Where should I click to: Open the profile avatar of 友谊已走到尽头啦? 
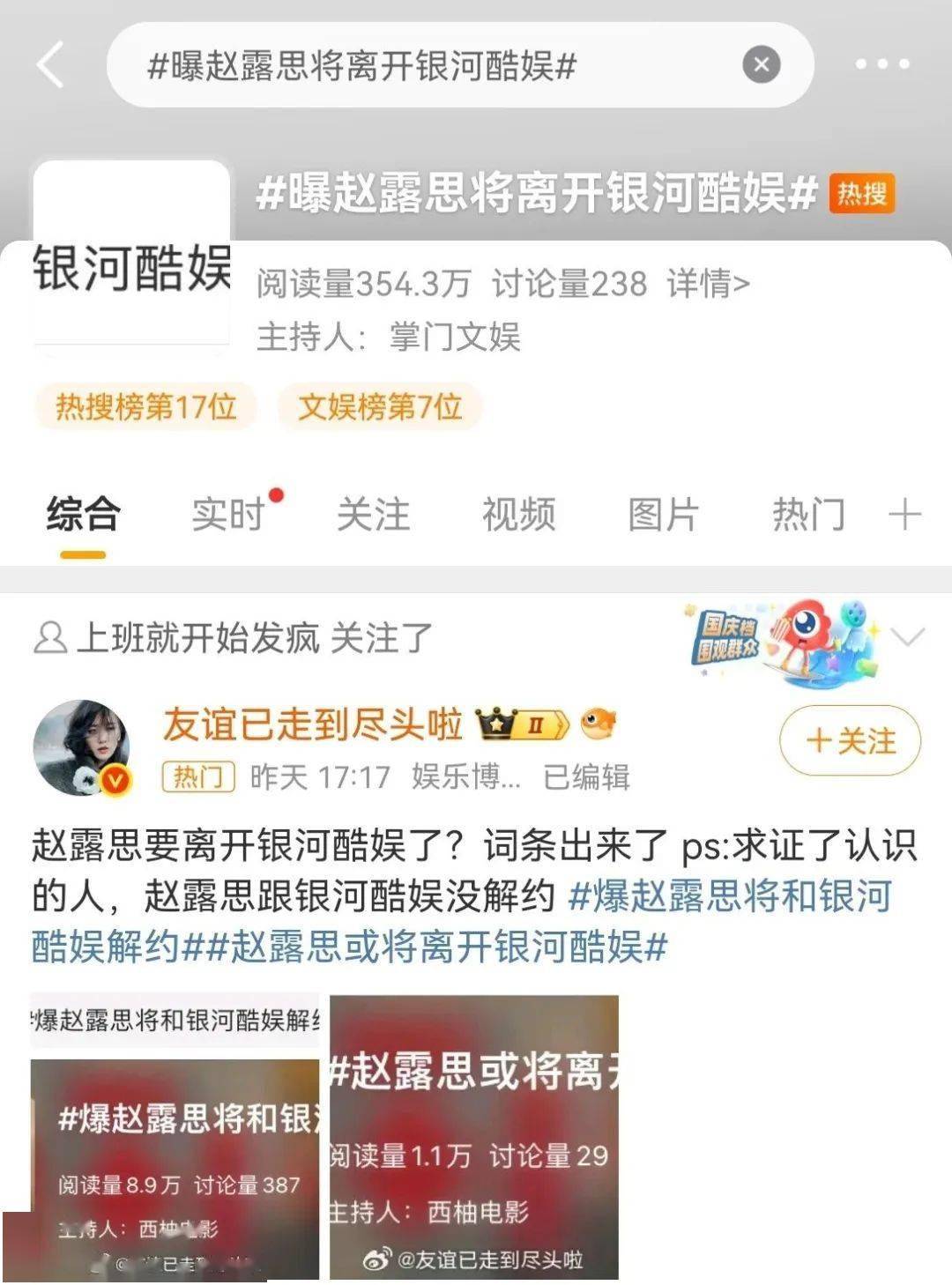click(81, 747)
